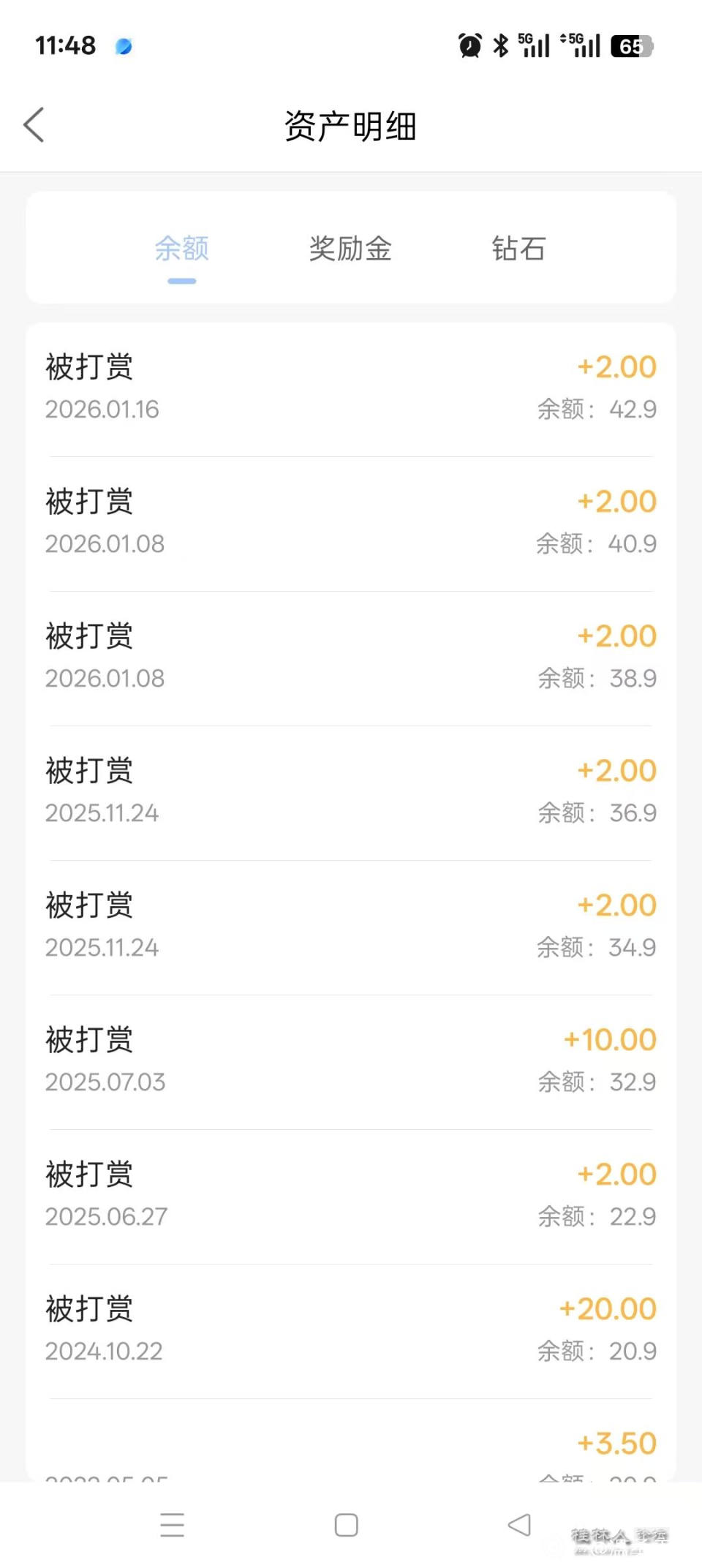Tap the Bluetooth icon in the status bar
The height and width of the screenshot is (1568, 702).
tap(500, 45)
